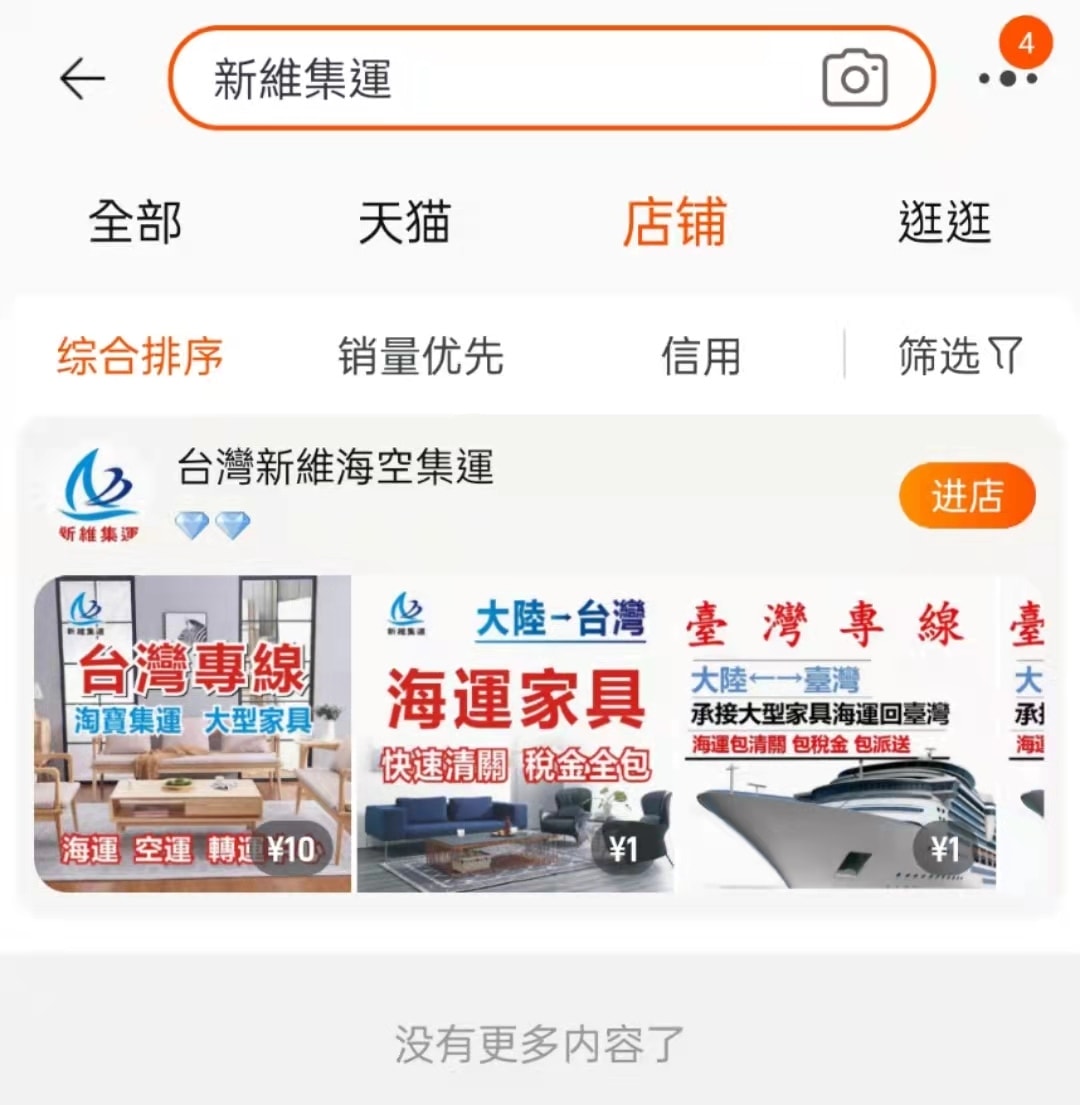Image resolution: width=1080 pixels, height=1105 pixels.
Task: Switch to the 天猫 tab
Action: (405, 222)
